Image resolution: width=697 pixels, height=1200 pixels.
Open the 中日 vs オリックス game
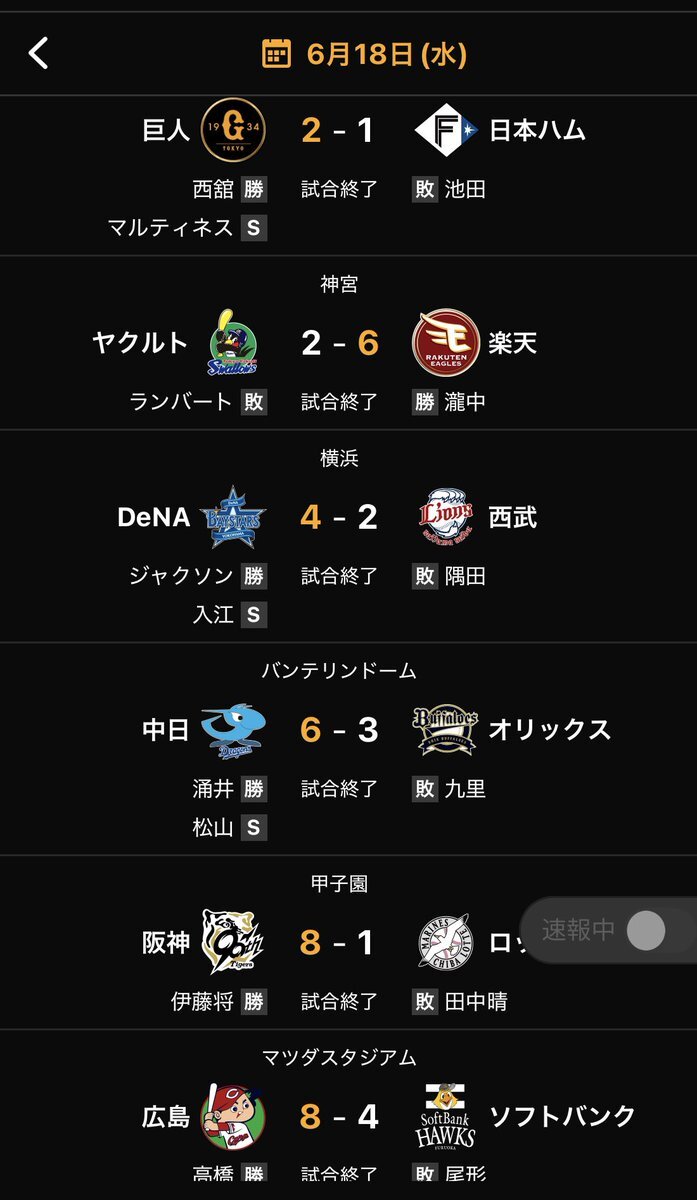coord(348,749)
